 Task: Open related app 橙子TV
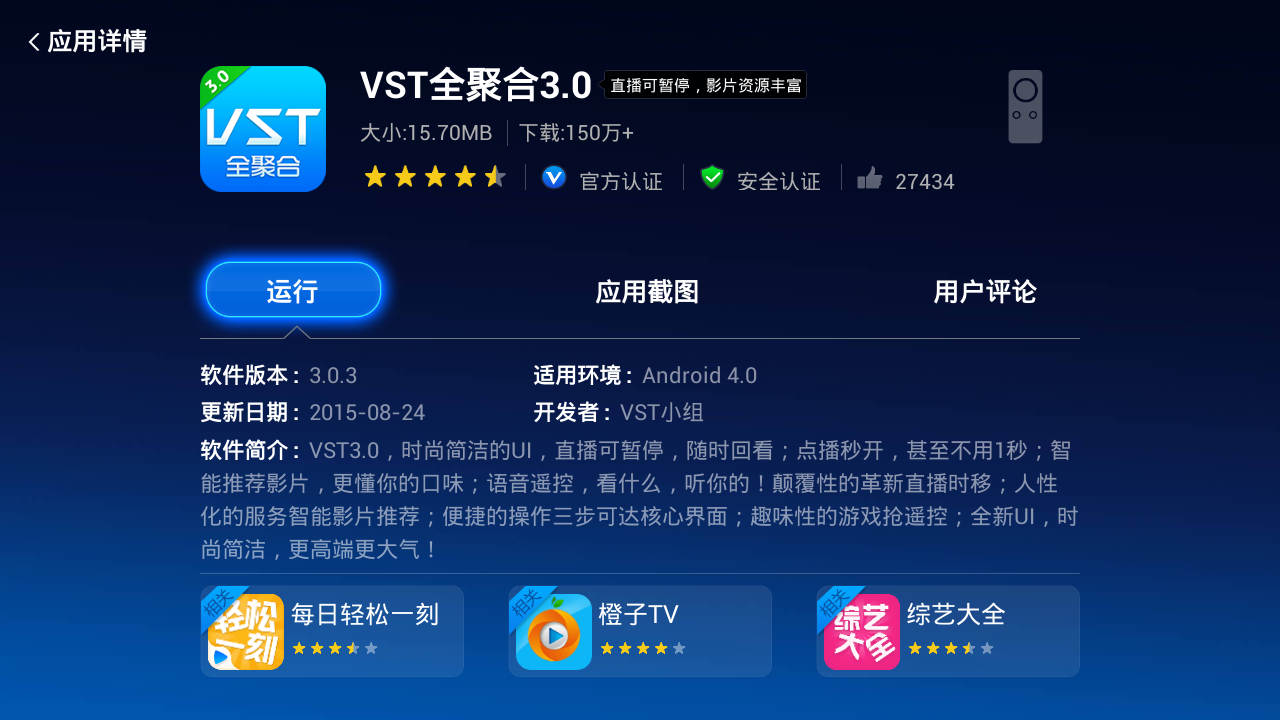[640, 631]
